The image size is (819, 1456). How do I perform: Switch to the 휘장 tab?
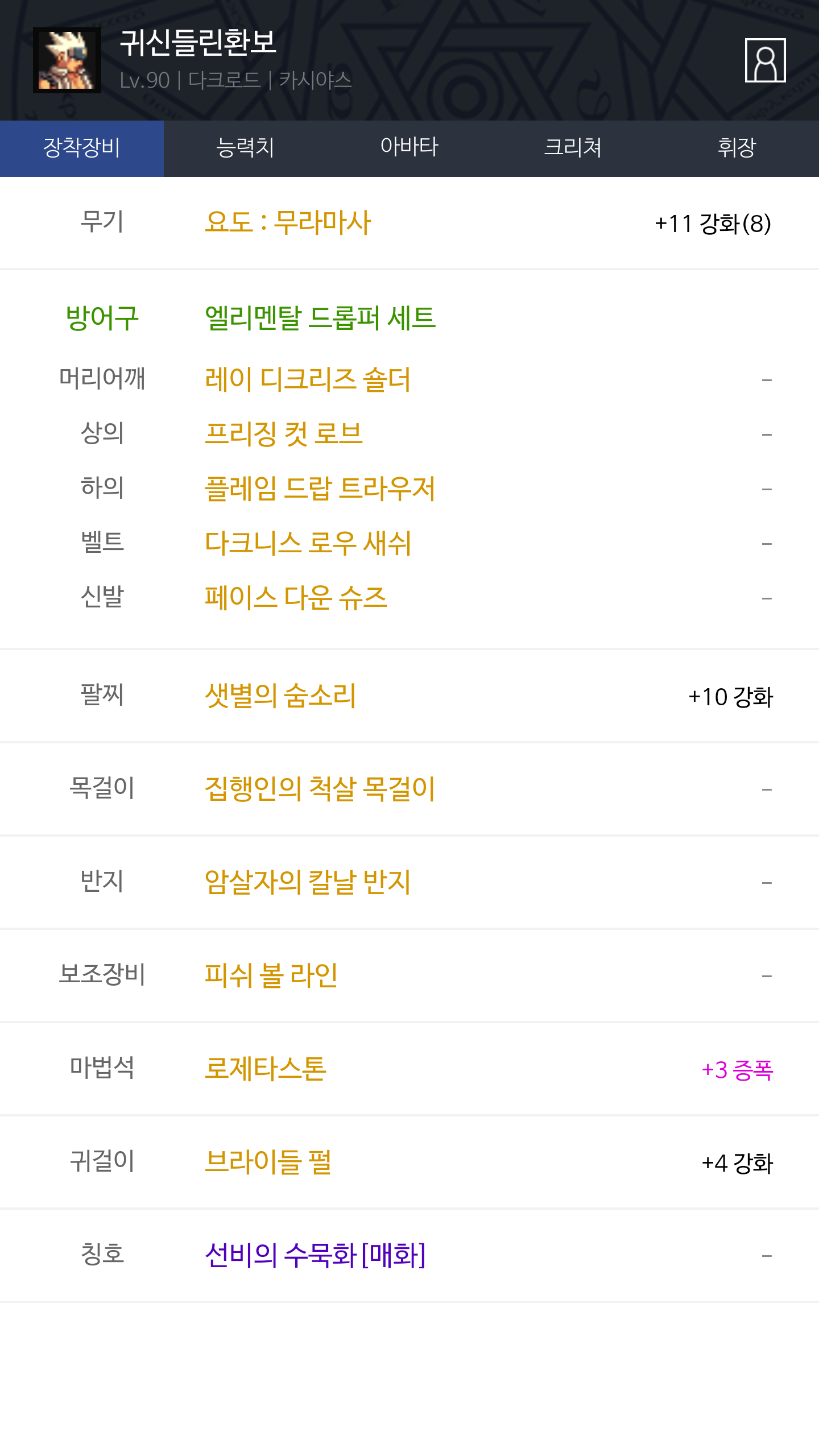coord(737,148)
